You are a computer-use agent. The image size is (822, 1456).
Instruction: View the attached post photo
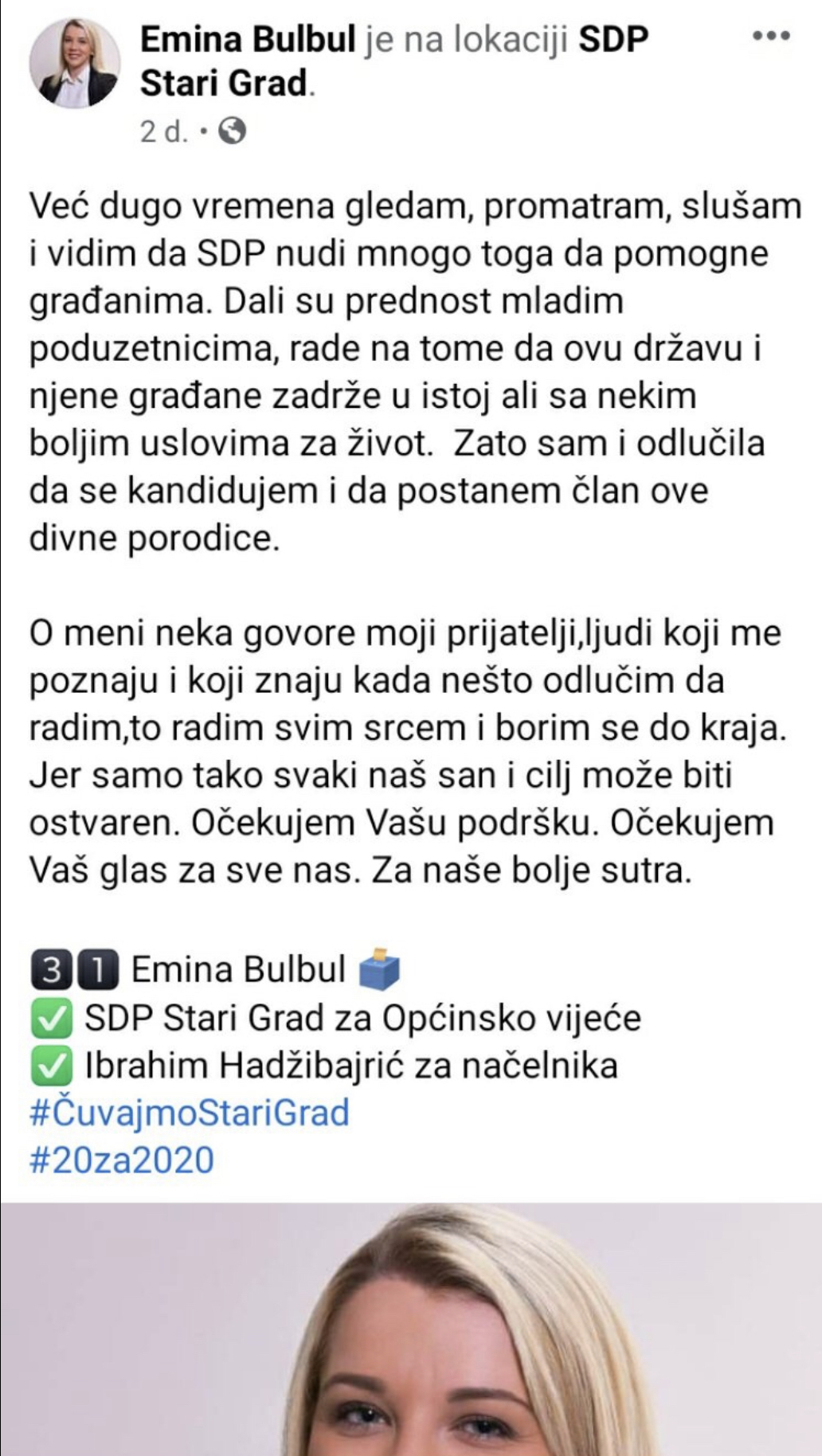tap(411, 1329)
